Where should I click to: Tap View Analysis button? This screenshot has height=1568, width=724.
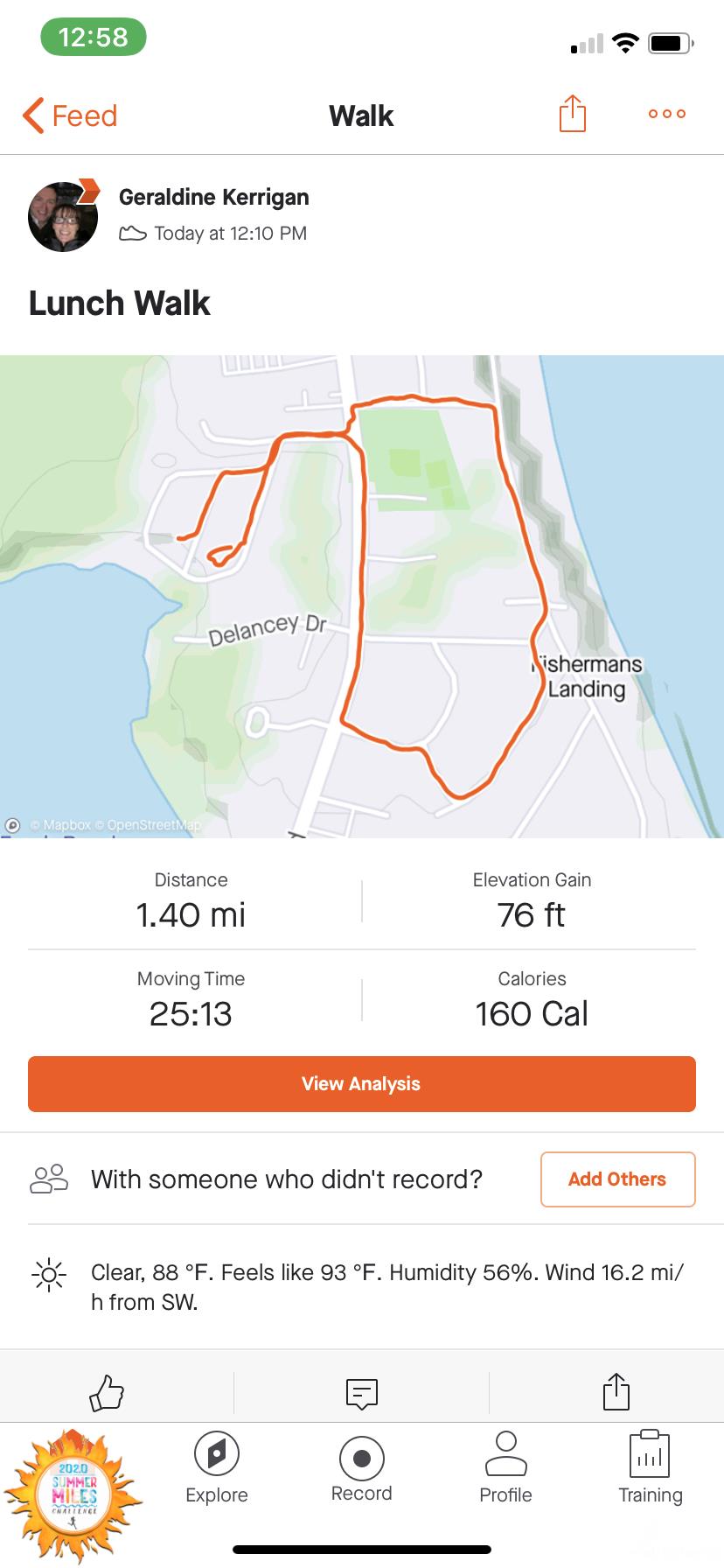(362, 1083)
